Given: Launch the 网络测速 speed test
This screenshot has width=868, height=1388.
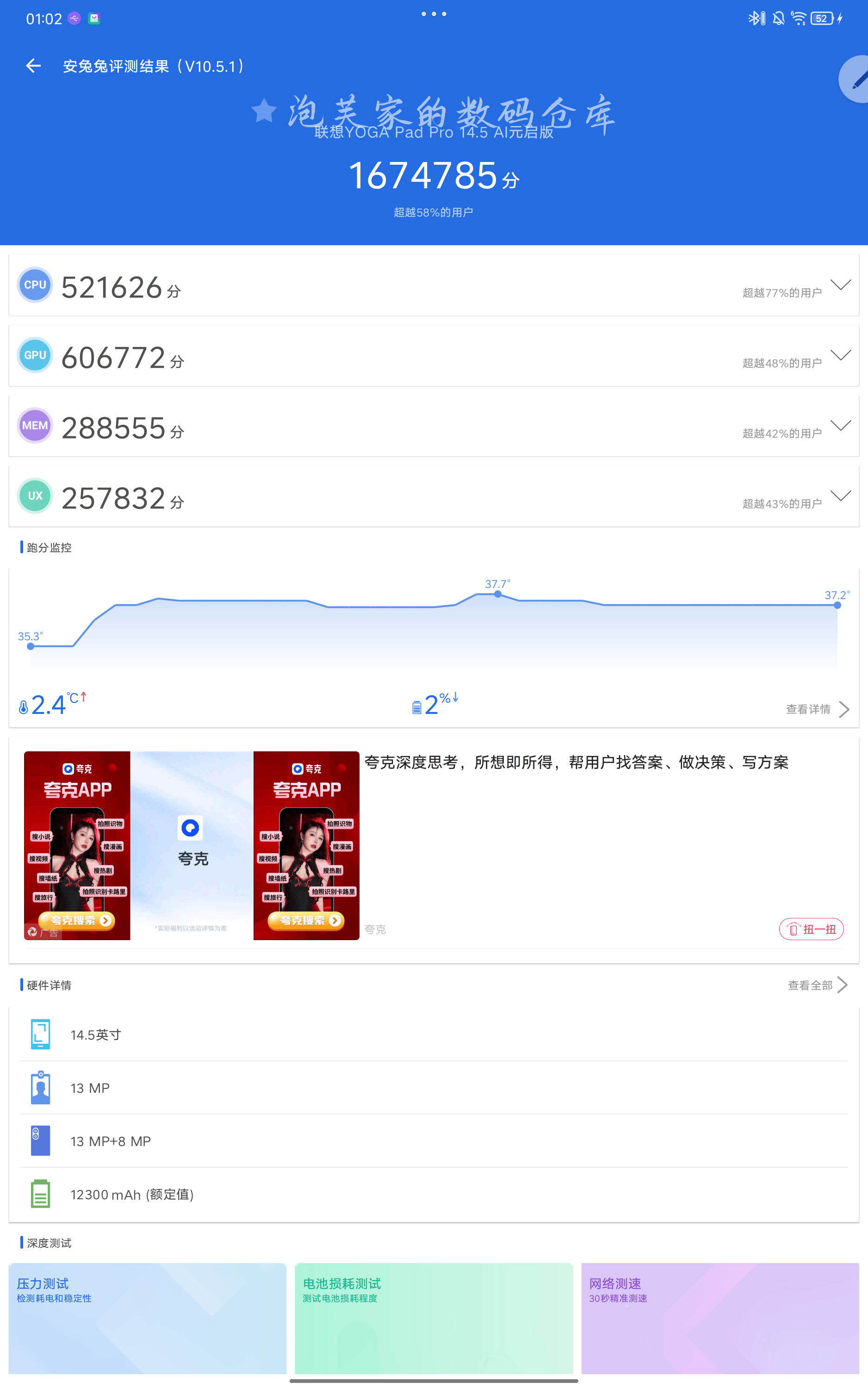Looking at the screenshot, I should click(x=719, y=1317).
